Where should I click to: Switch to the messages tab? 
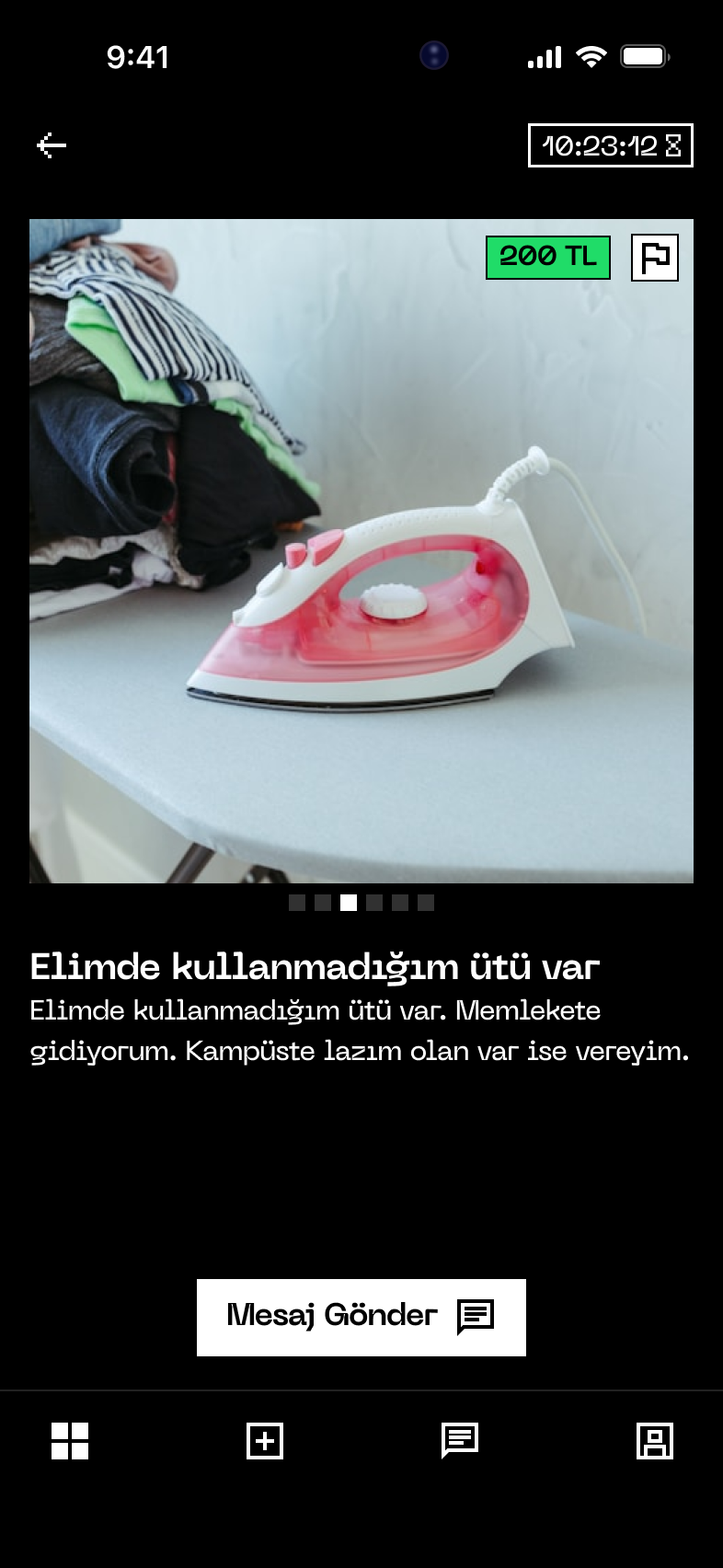point(460,1441)
